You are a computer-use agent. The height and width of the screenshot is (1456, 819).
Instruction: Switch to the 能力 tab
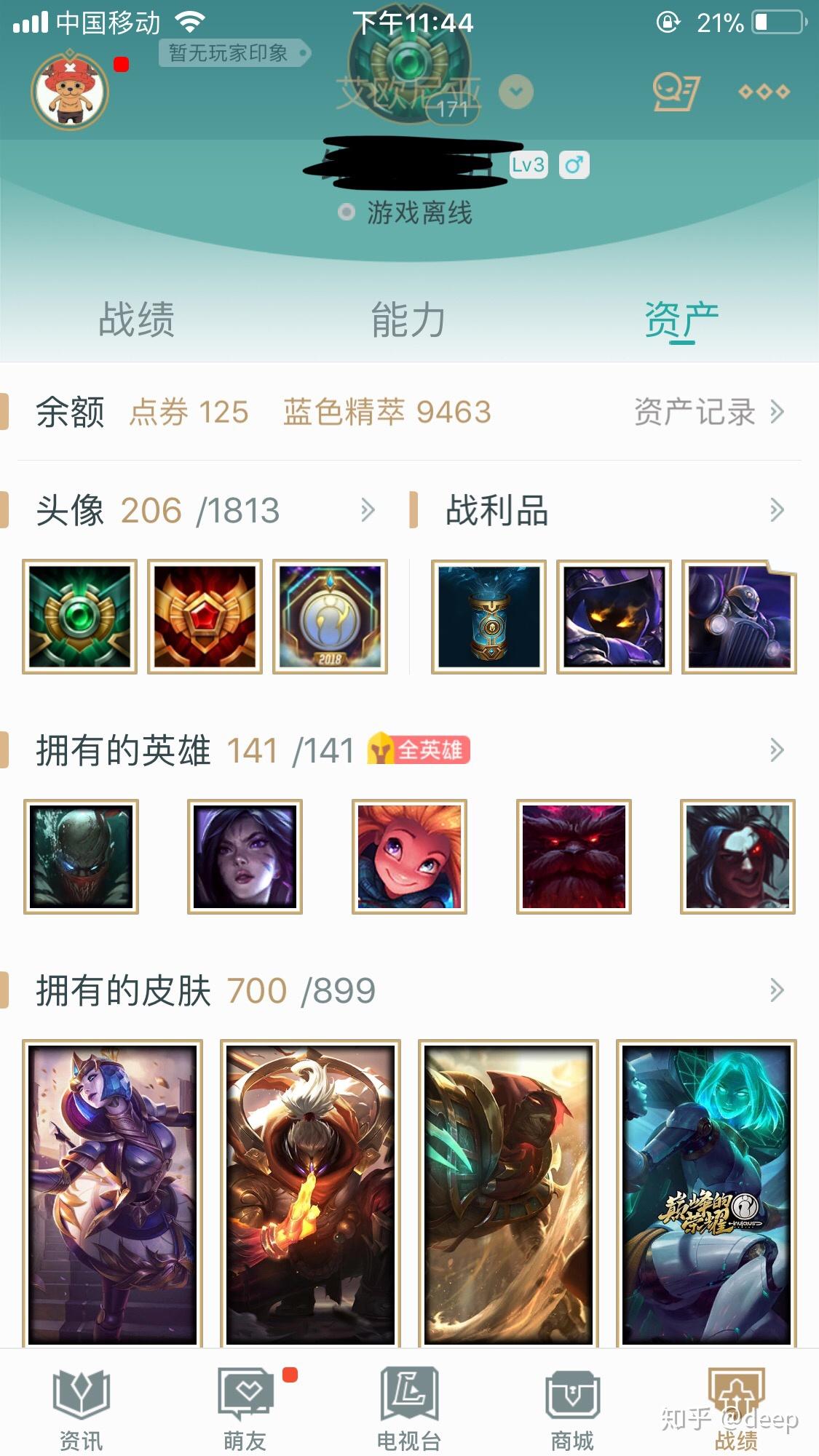(x=408, y=319)
